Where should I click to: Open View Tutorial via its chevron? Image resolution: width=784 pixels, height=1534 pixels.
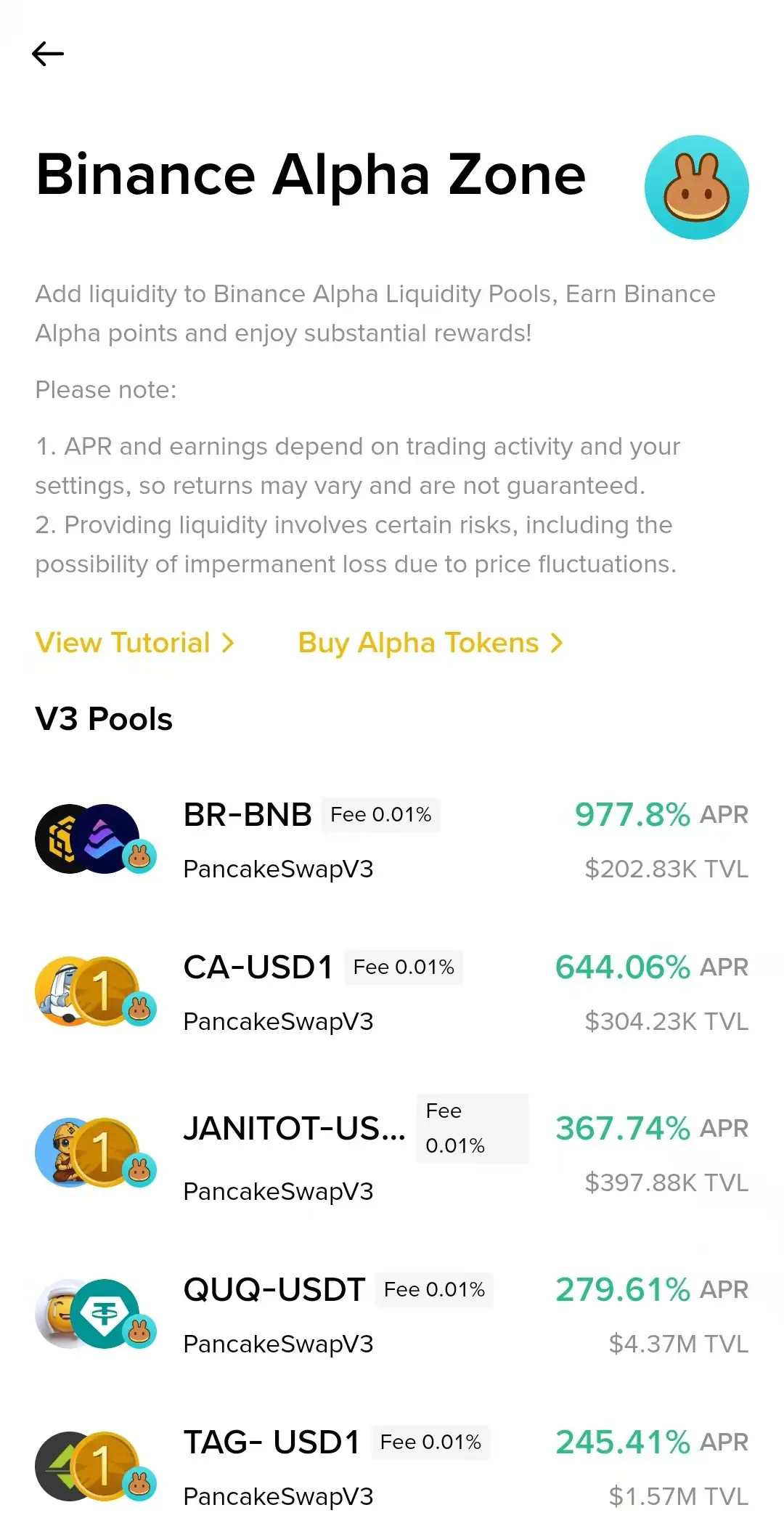229,642
